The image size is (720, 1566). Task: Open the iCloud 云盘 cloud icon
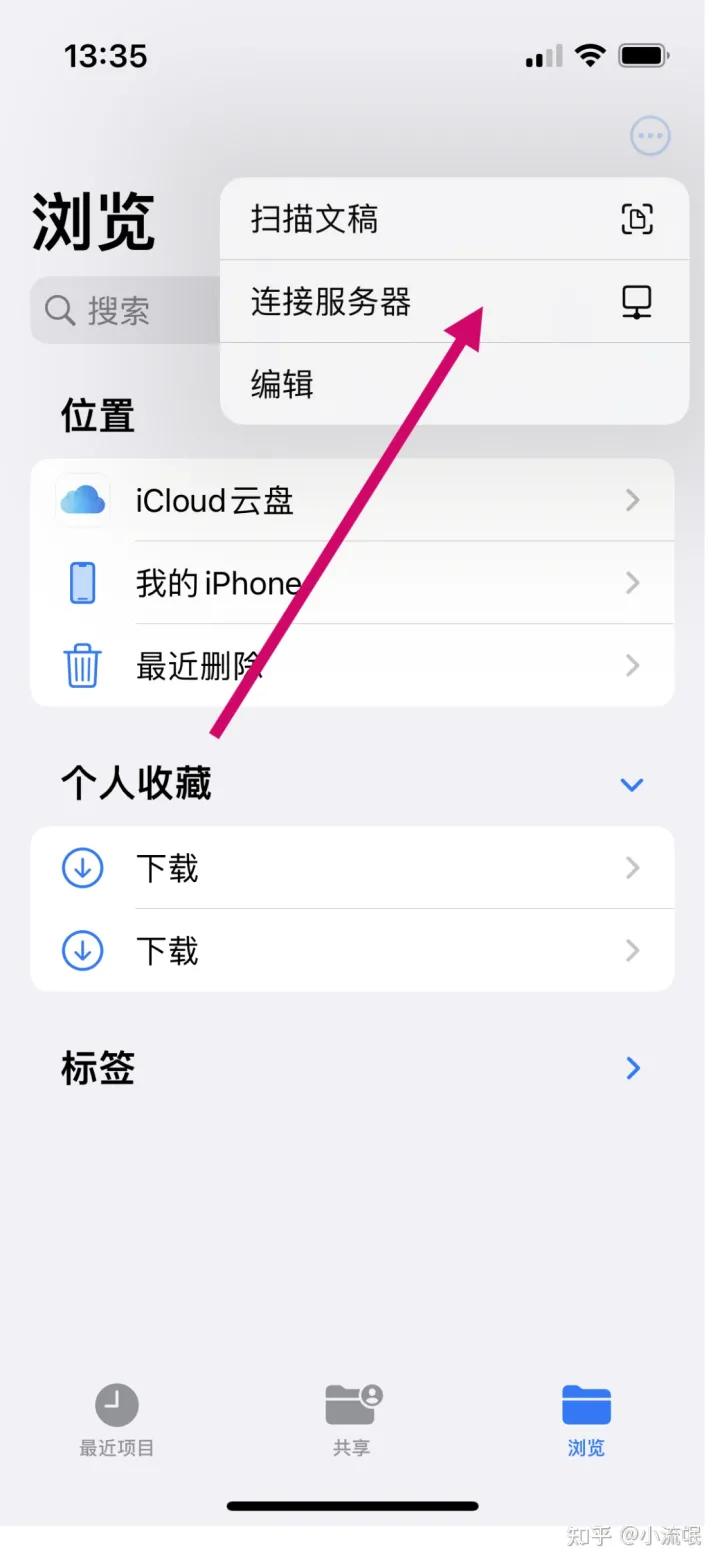[82, 500]
